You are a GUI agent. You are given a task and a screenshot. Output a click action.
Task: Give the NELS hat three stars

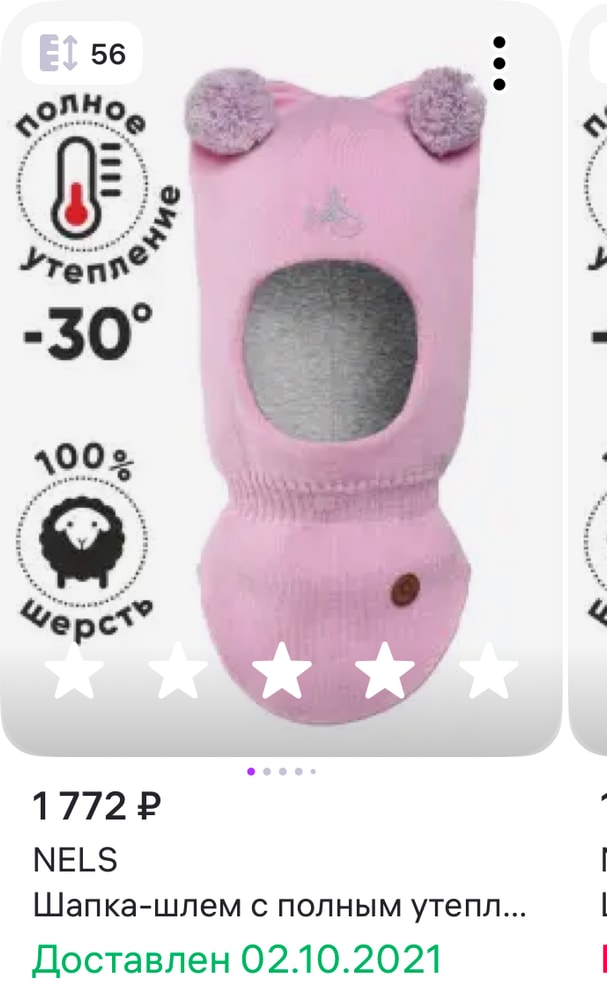tap(282, 673)
